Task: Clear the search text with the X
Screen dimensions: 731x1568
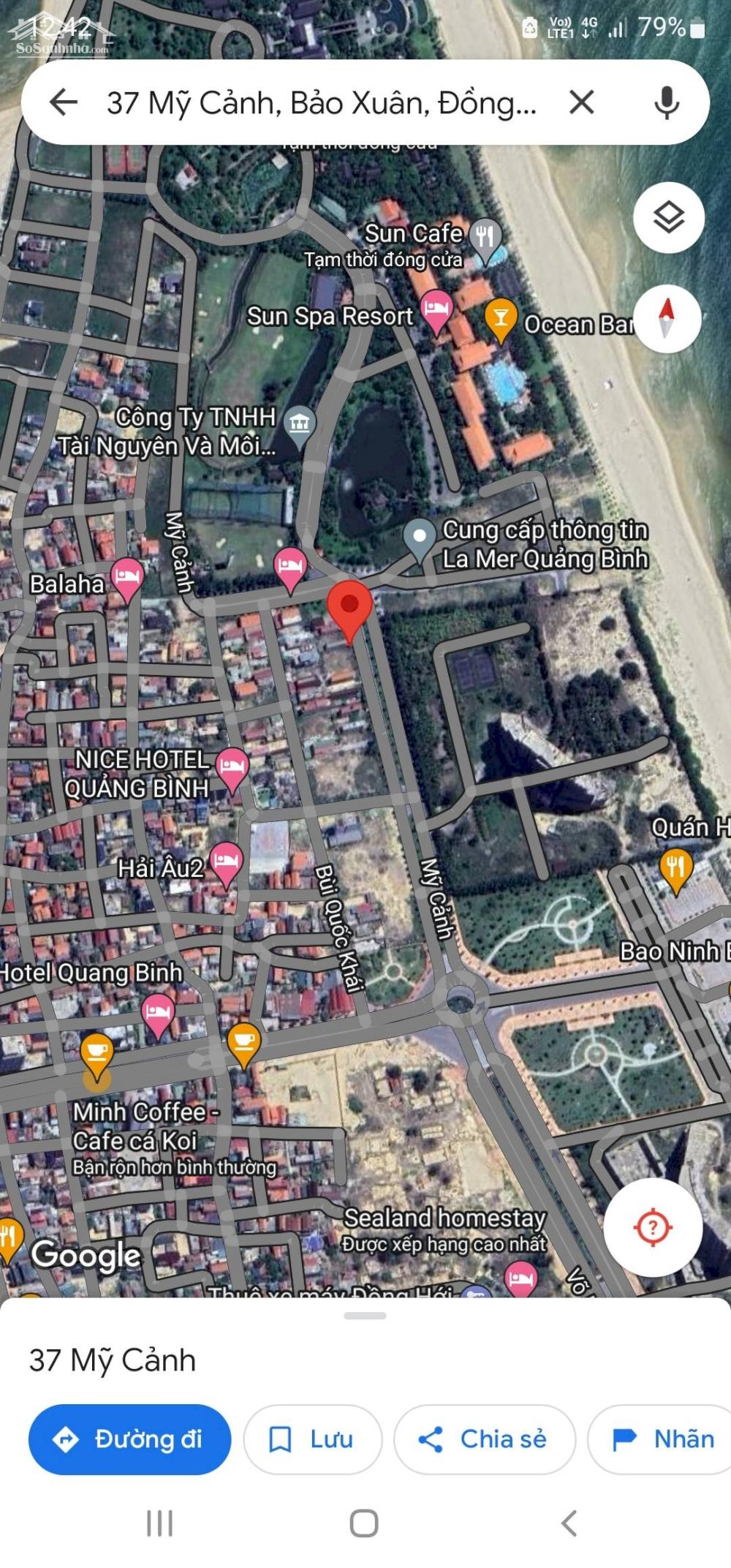Action: click(582, 102)
